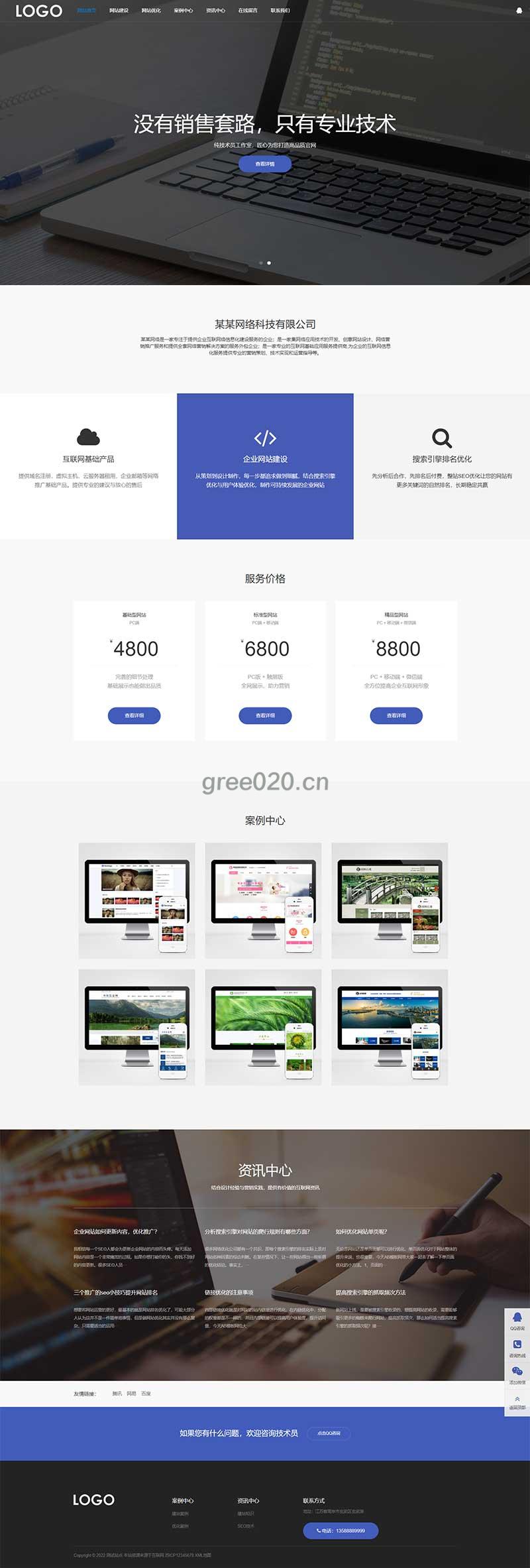Tap the 点击QQ咨询 button
The image size is (530, 1568).
[x=329, y=1433]
